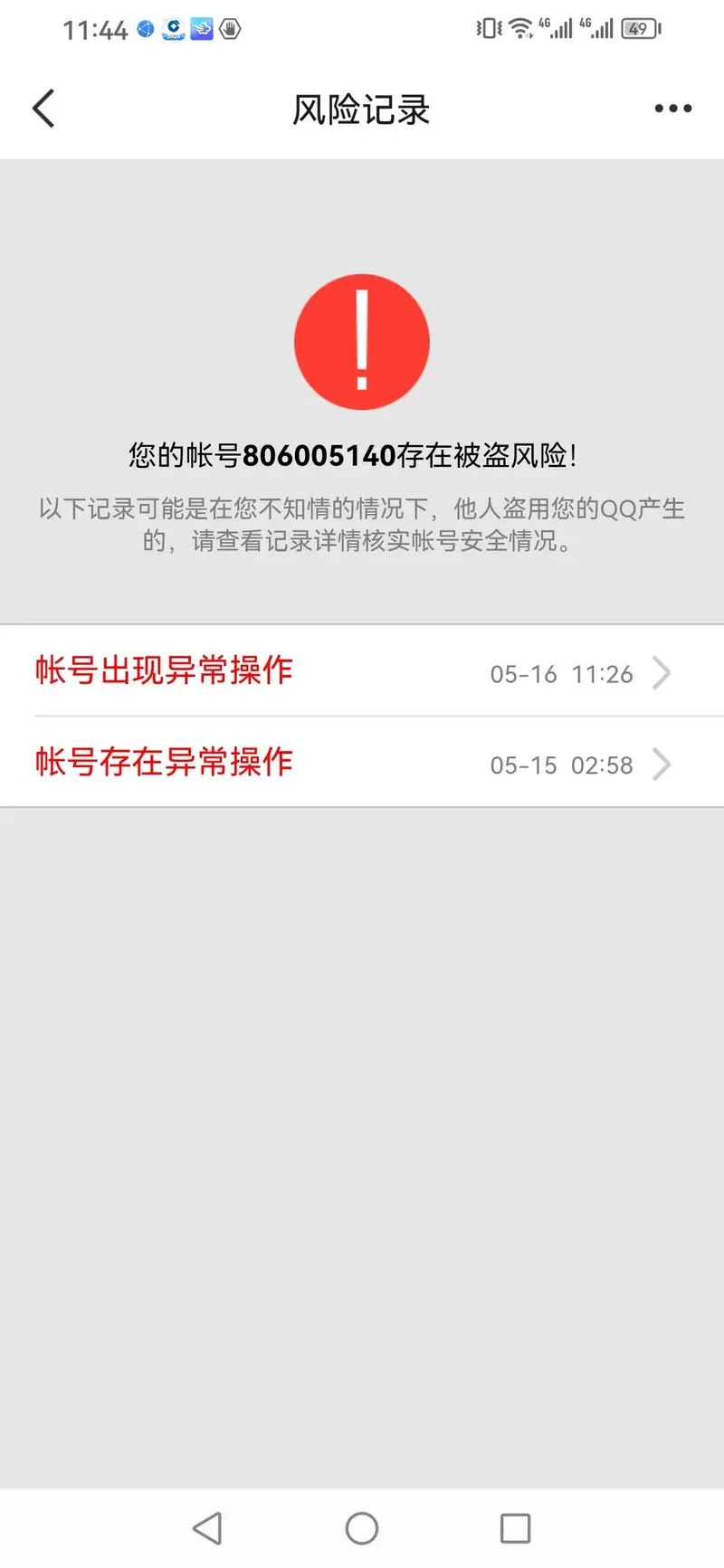Expand the 帐号出现异常操作 record via its chevron
Image resolution: width=724 pixels, height=1568 pixels.
pyautogui.click(x=662, y=673)
